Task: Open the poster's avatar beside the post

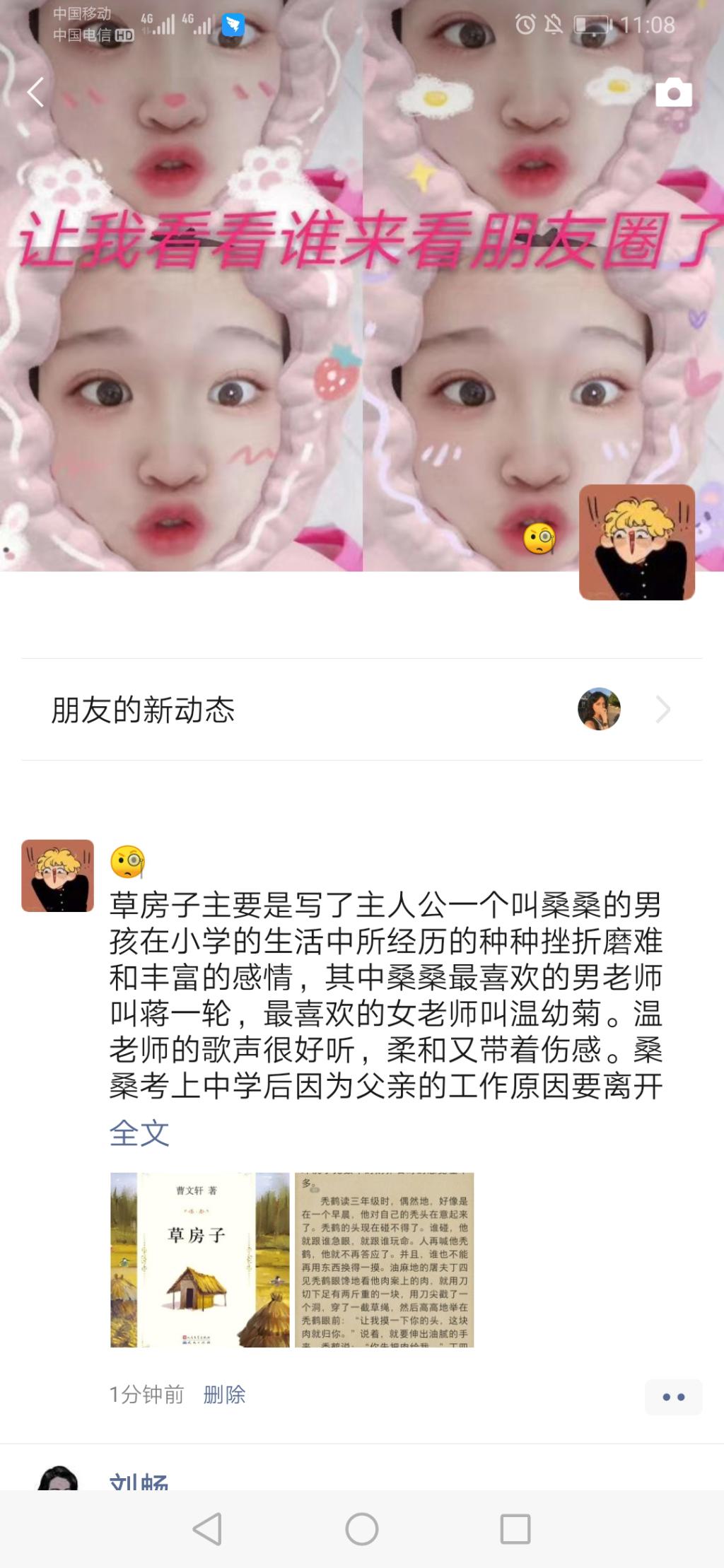Action: (58, 875)
